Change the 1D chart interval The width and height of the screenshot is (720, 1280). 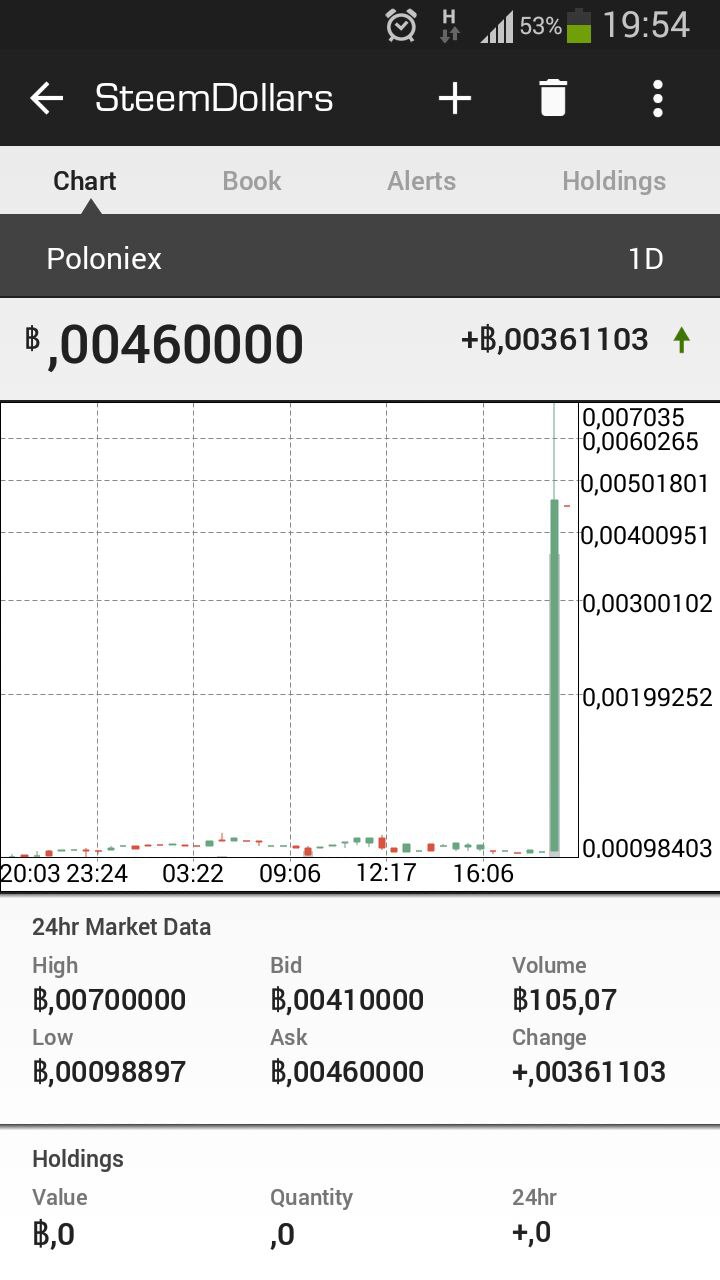point(646,259)
